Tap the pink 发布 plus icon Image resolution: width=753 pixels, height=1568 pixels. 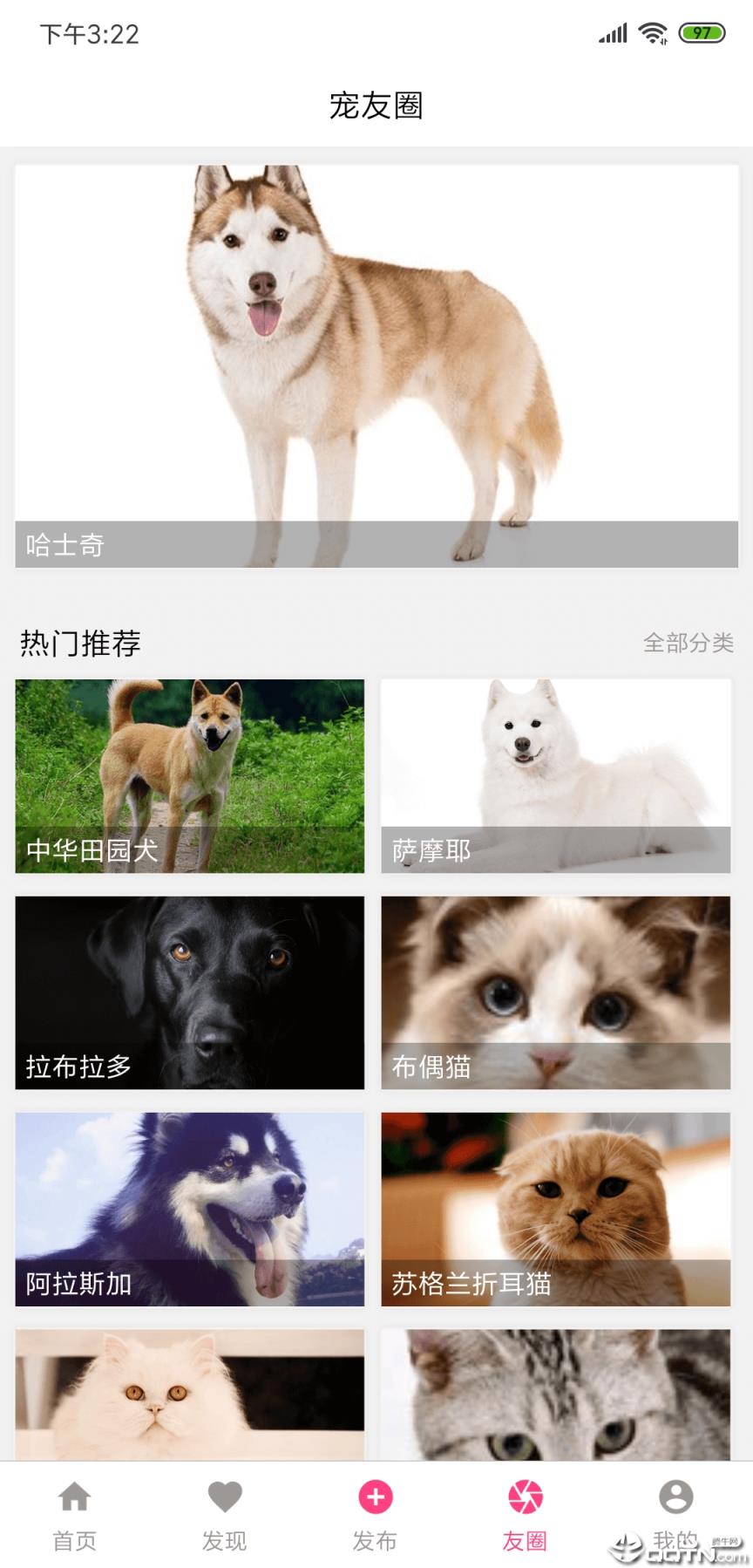[x=373, y=1497]
